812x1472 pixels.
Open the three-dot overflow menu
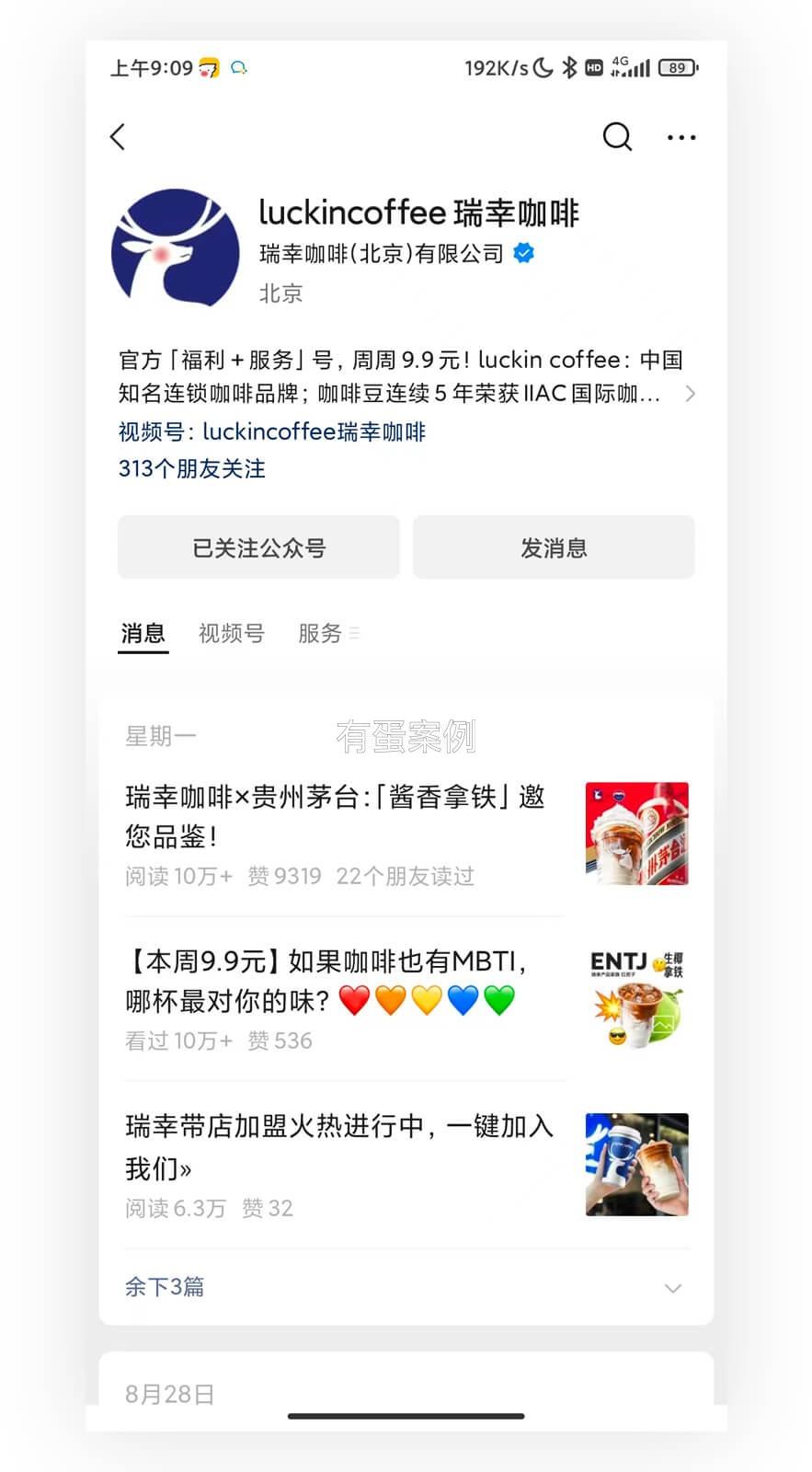680,137
